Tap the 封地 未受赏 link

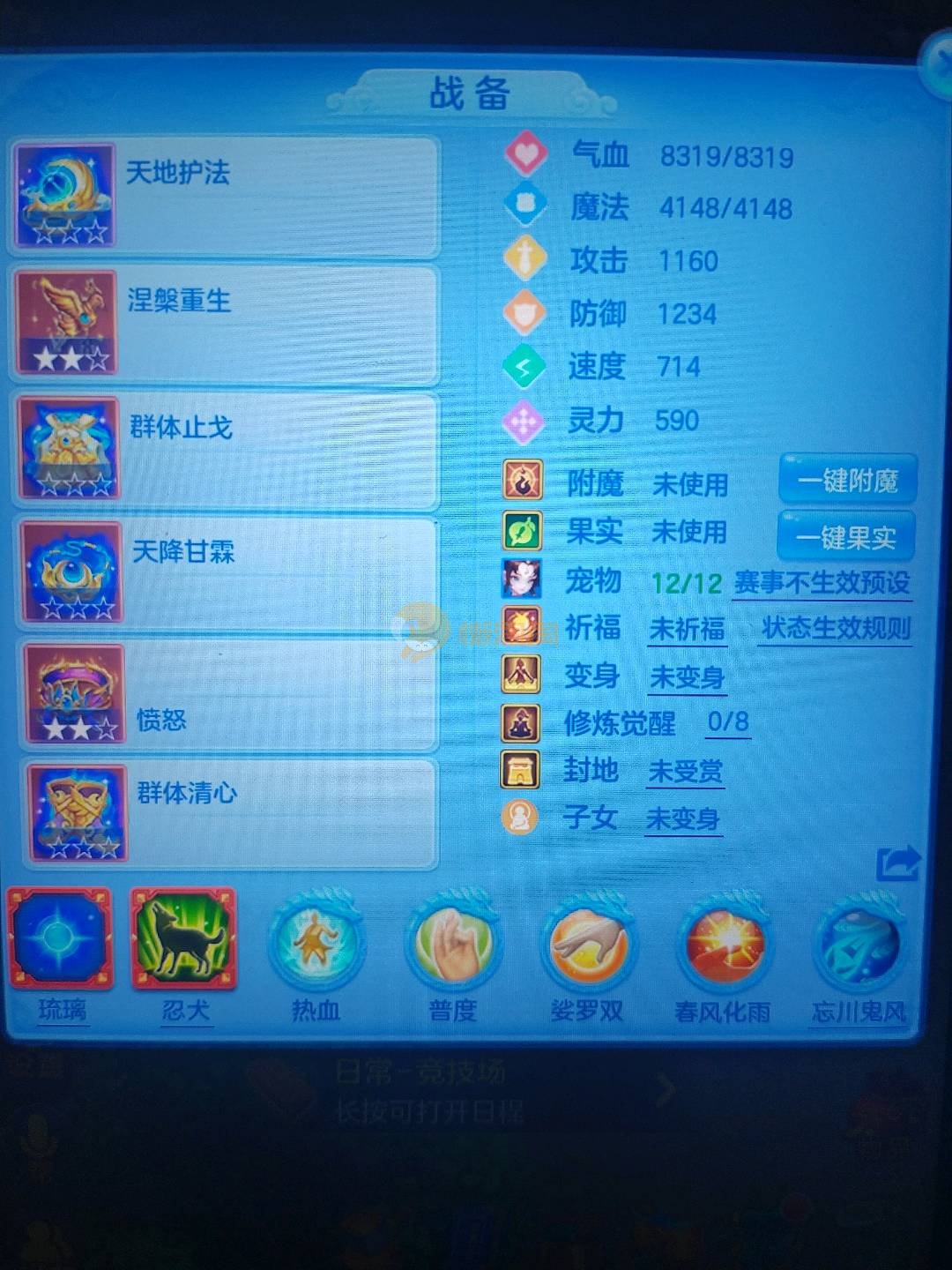(x=685, y=773)
